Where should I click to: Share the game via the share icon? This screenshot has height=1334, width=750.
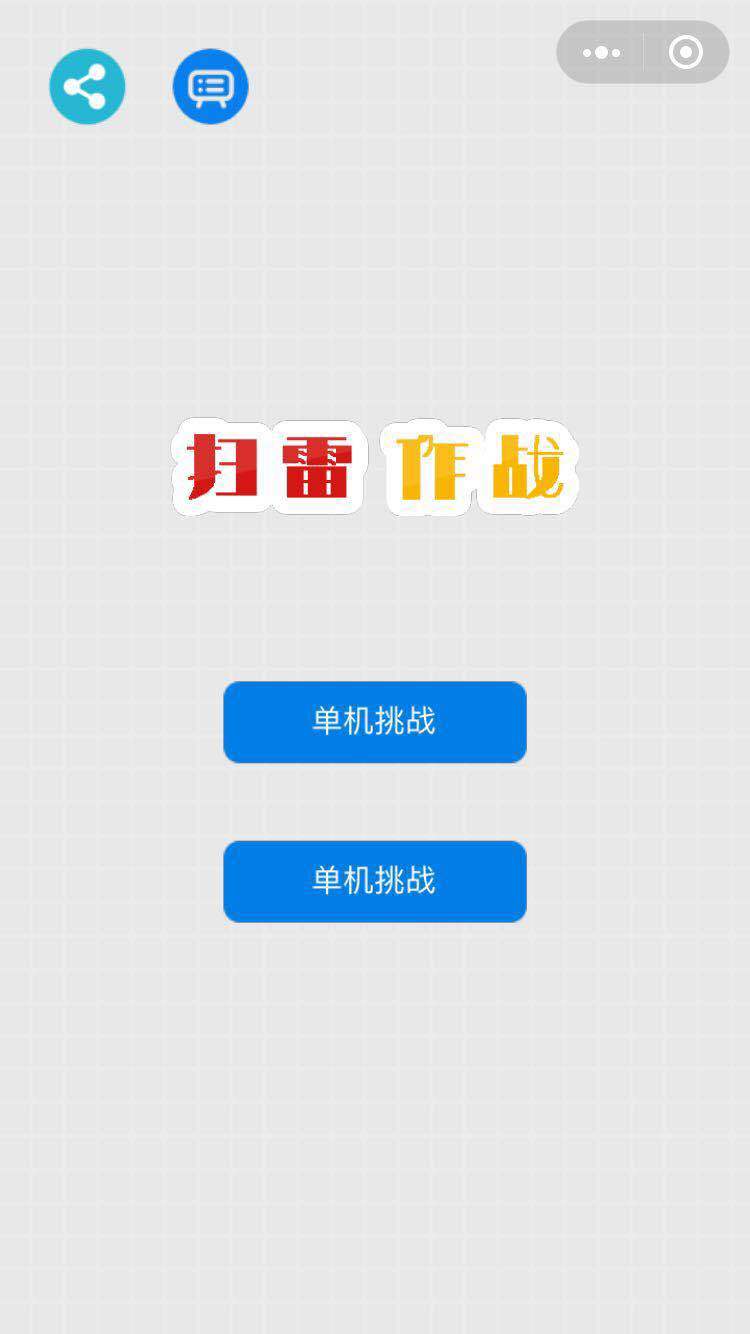point(87,87)
